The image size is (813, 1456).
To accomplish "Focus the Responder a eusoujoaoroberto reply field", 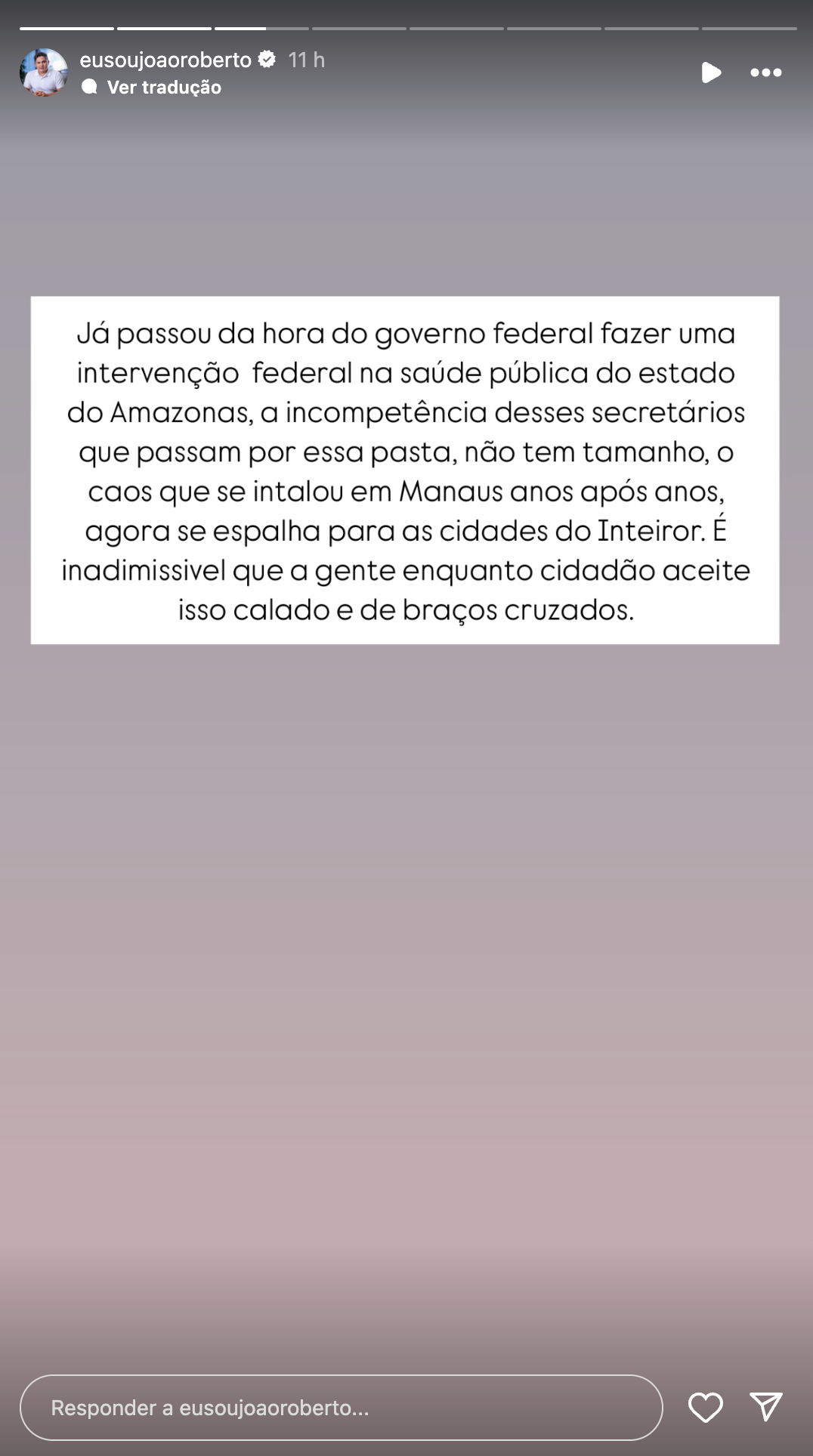I will coord(340,1408).
